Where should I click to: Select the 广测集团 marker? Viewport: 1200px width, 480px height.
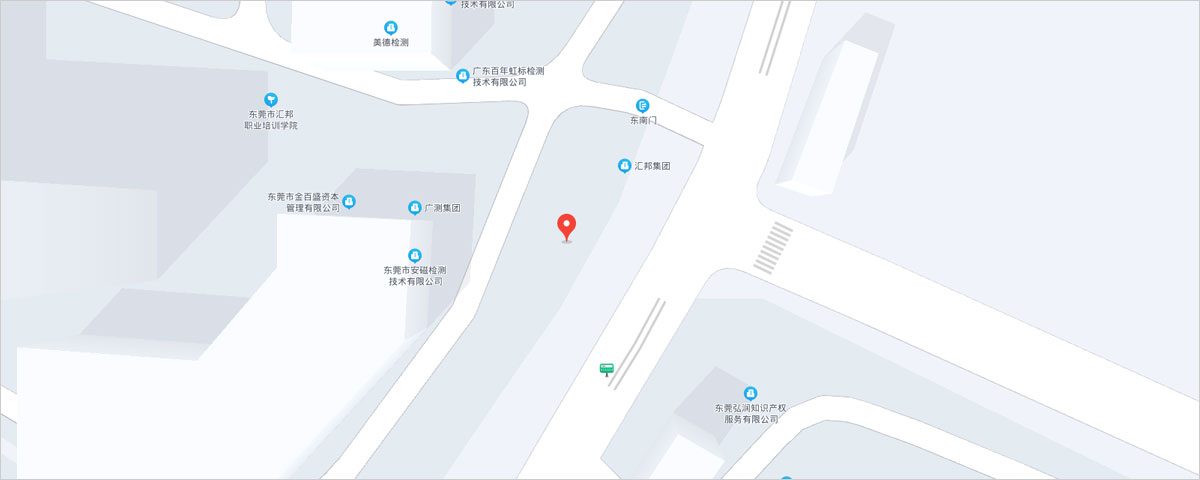click(x=414, y=208)
